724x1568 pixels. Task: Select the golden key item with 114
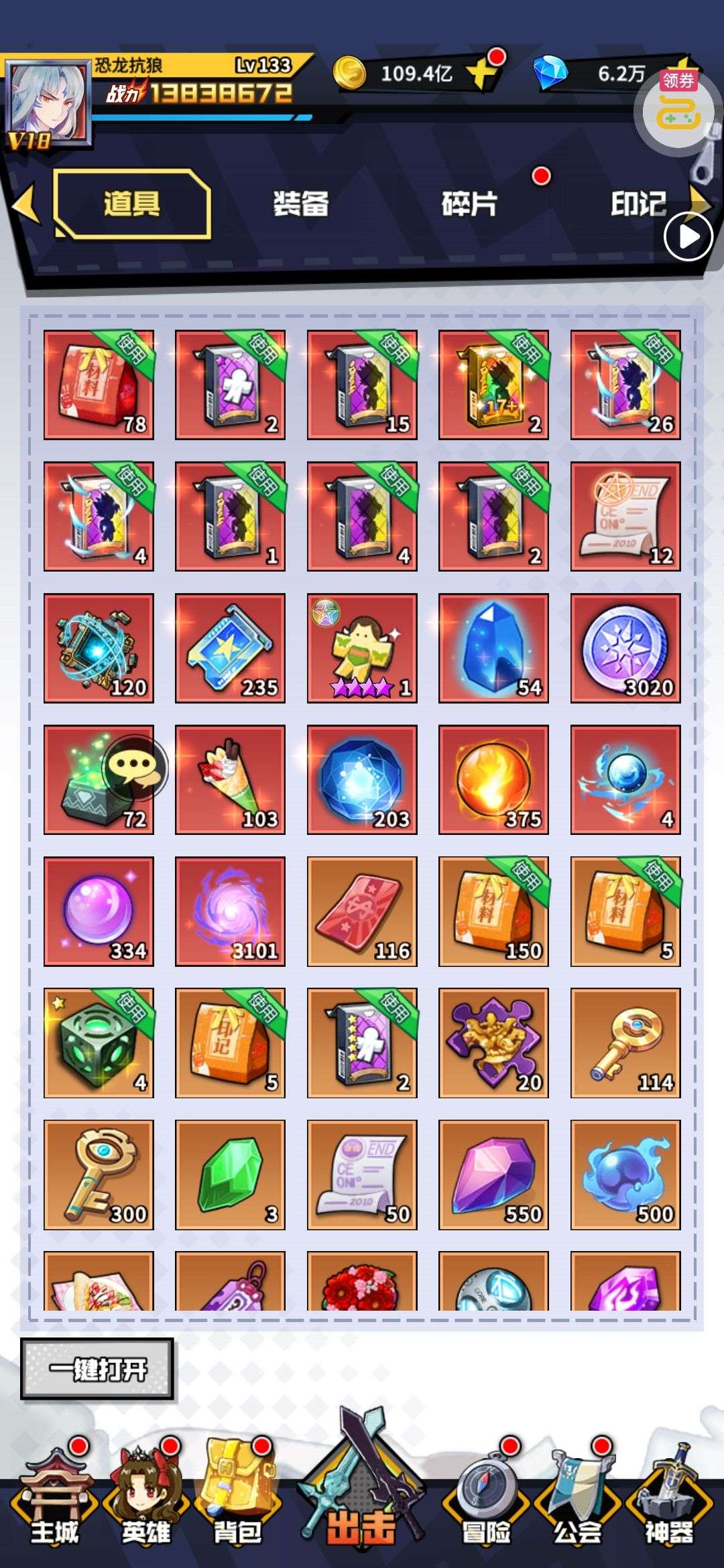pos(625,1043)
